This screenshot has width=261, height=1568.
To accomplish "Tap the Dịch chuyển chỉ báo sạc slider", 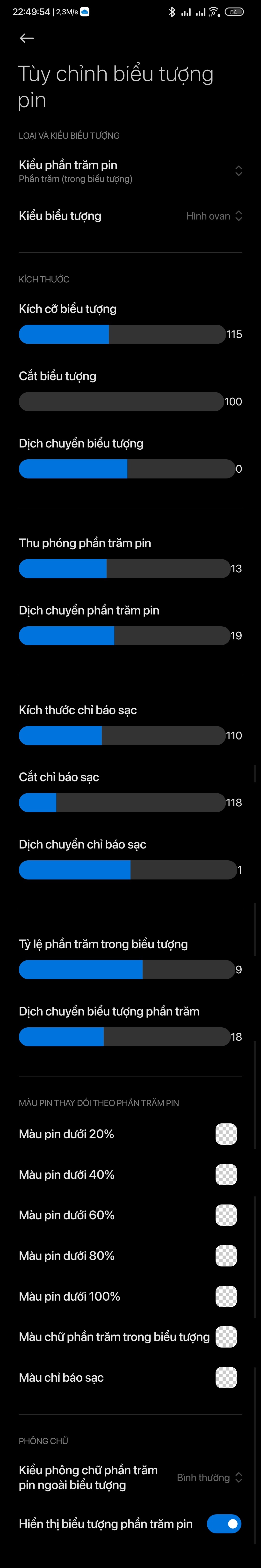I will (x=127, y=870).
